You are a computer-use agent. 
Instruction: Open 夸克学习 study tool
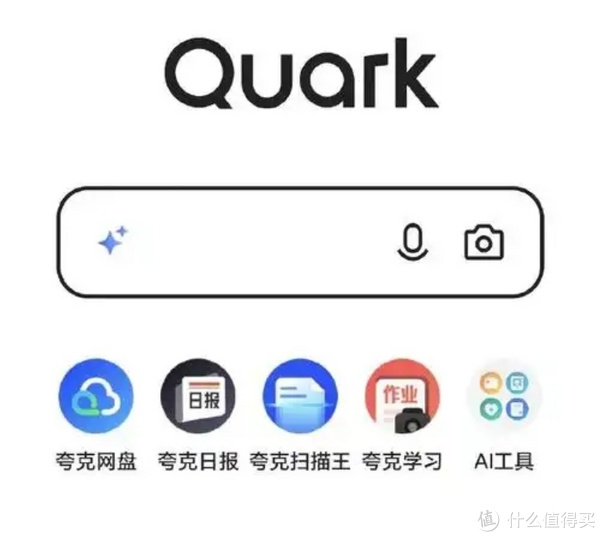coord(402,399)
